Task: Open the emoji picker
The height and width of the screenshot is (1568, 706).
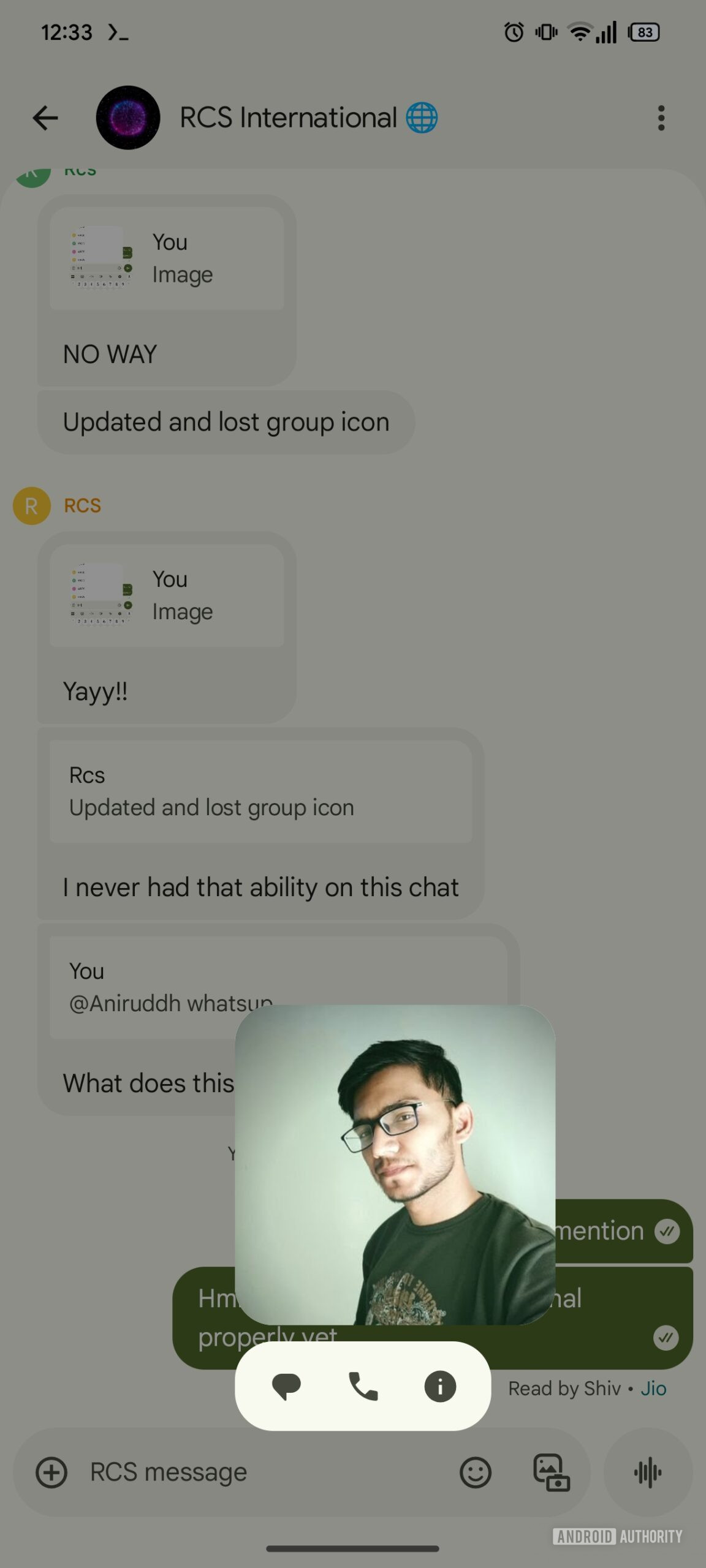Action: (476, 1472)
